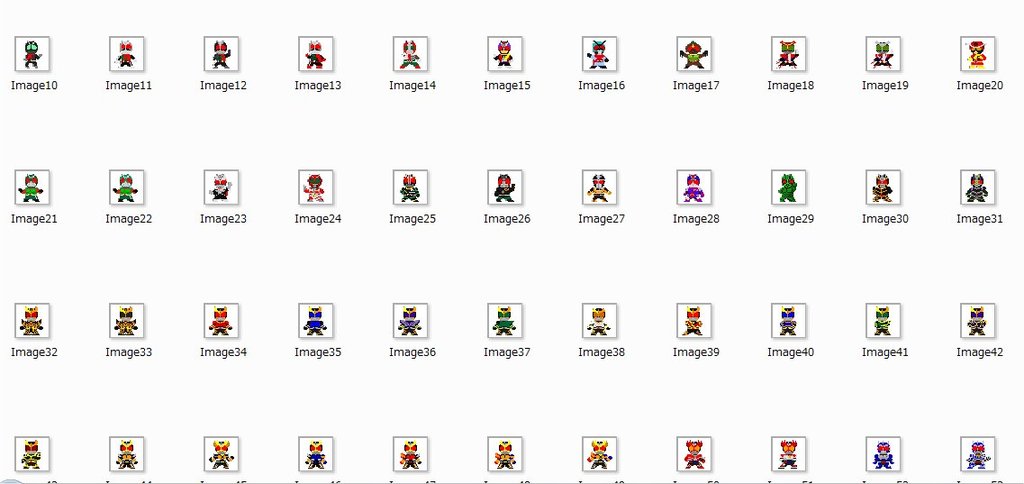Select the Image34 thumbnail
The height and width of the screenshot is (484, 1024).
click(x=223, y=320)
